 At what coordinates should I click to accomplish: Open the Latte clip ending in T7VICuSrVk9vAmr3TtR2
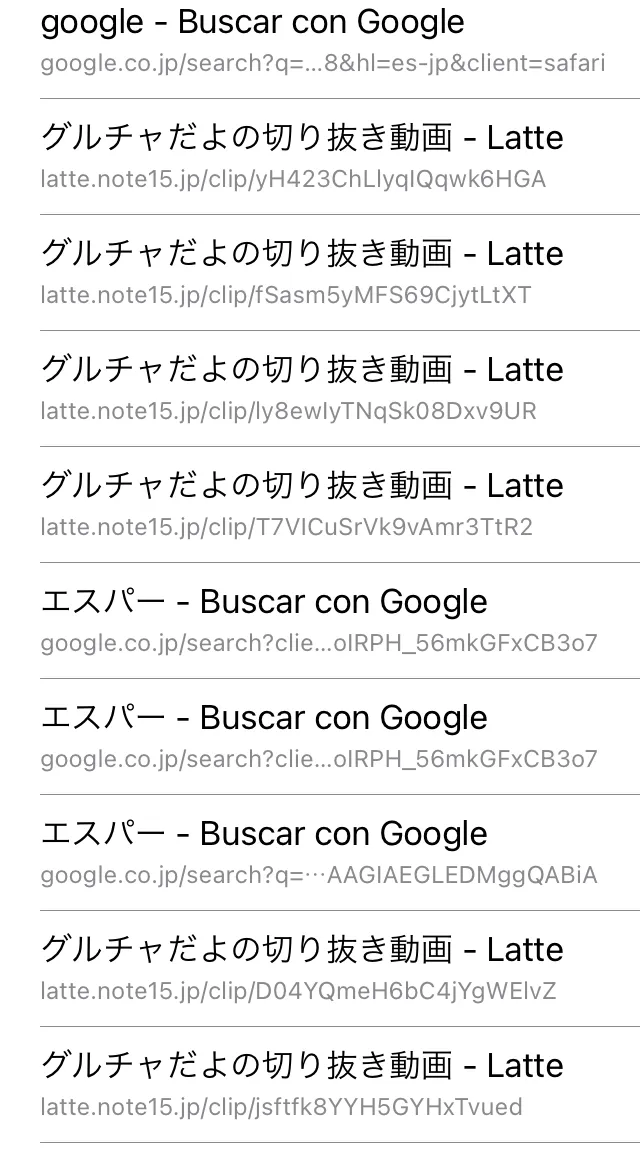pos(320,505)
